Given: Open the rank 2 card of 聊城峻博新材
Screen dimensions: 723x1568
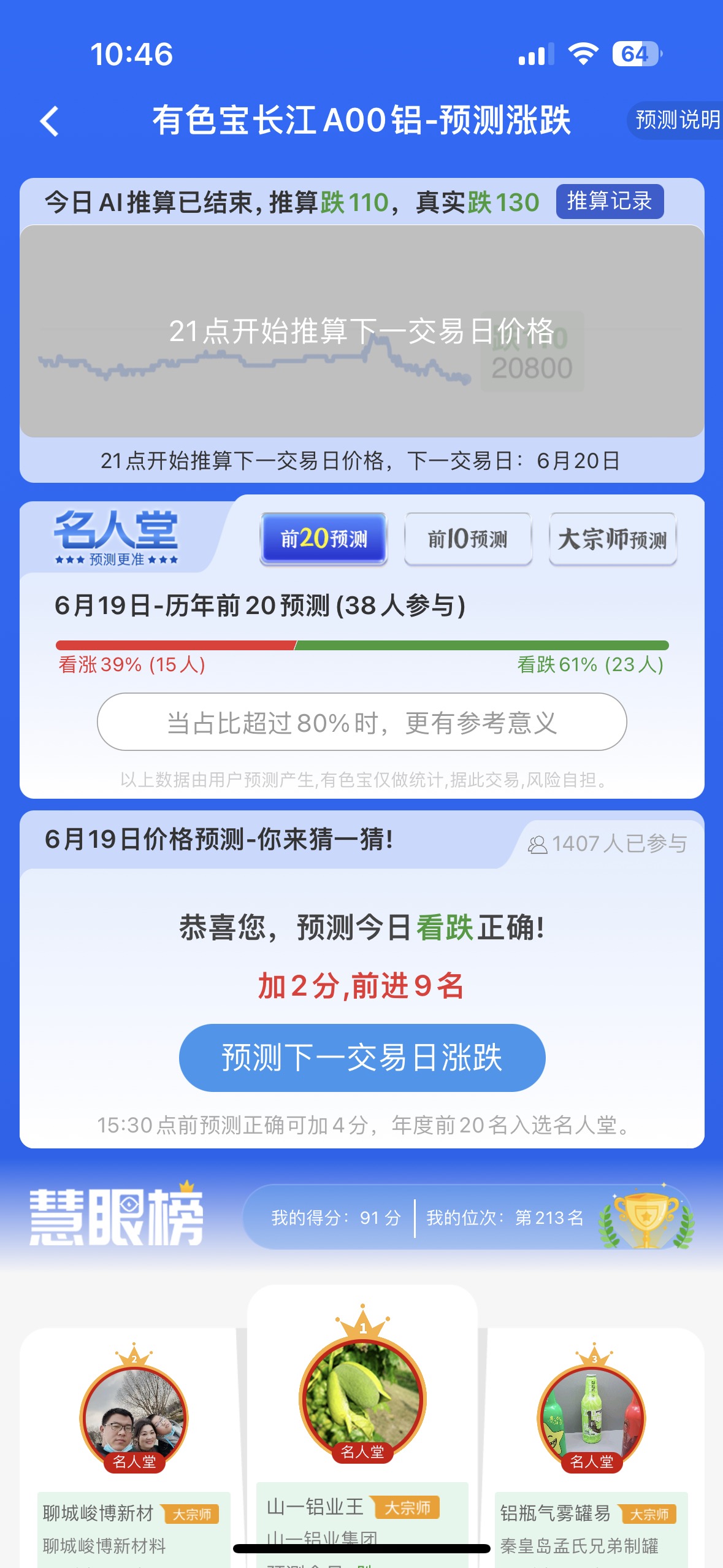Looking at the screenshot, I should point(128,1447).
